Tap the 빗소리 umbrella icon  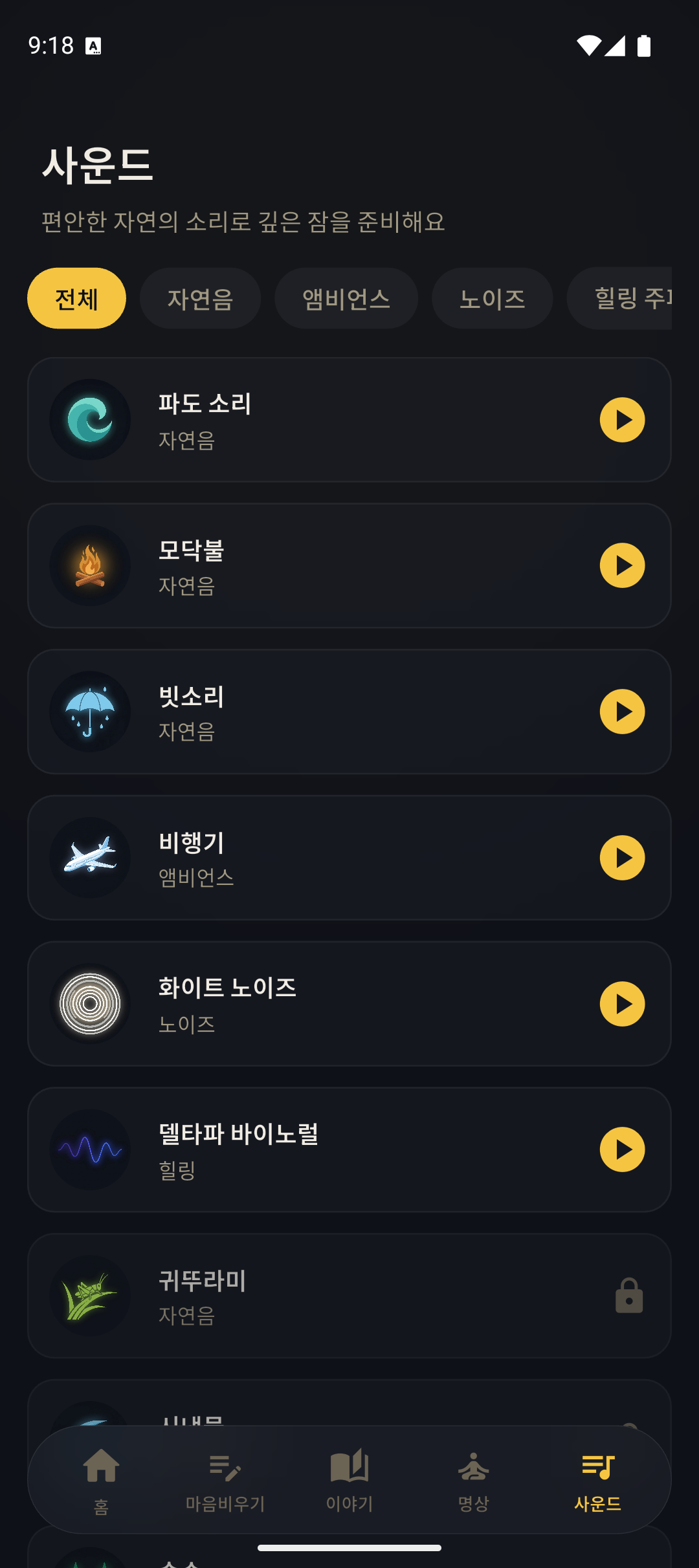(x=91, y=712)
